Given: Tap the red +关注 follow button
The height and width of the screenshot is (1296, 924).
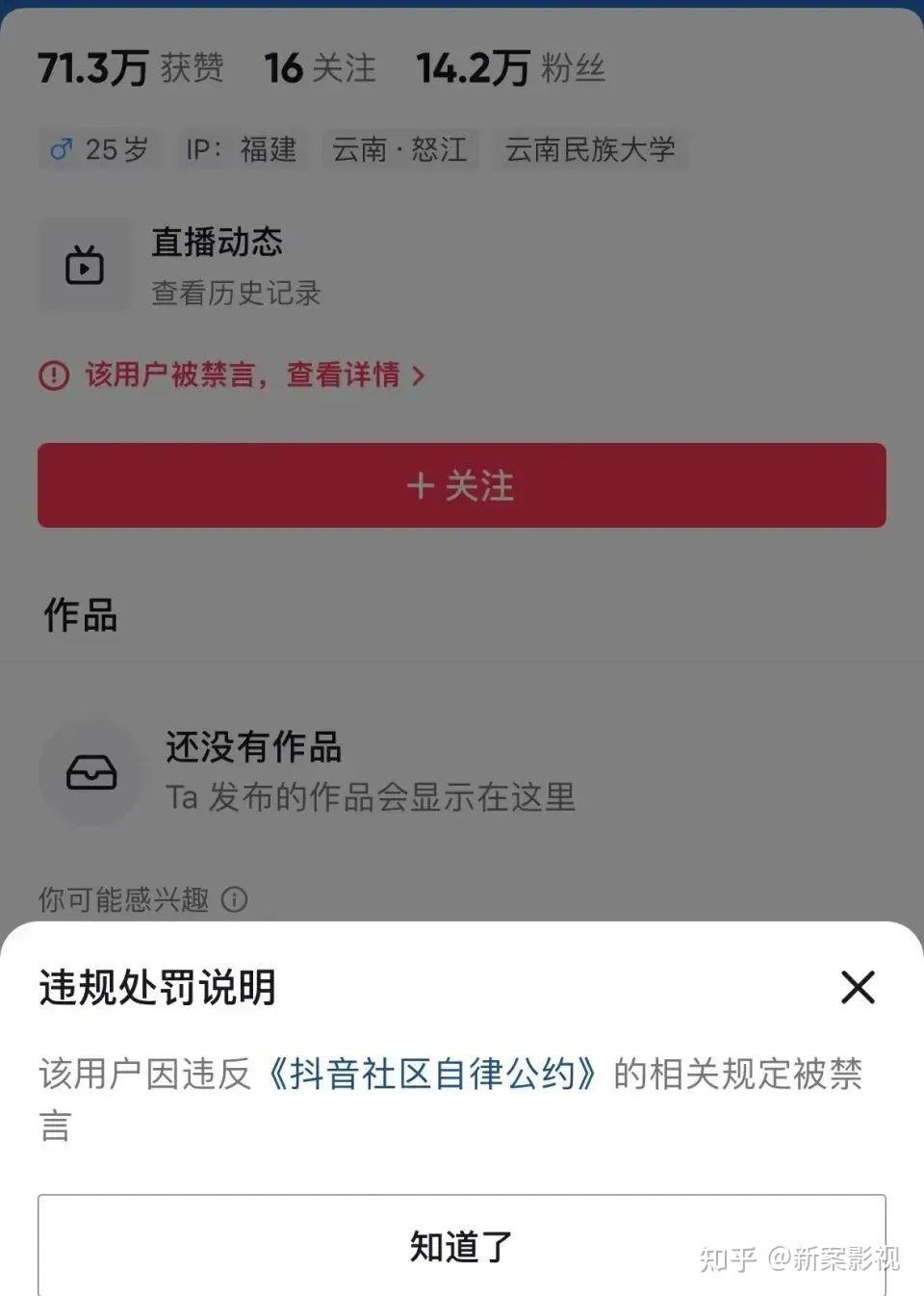Looking at the screenshot, I should [461, 486].
